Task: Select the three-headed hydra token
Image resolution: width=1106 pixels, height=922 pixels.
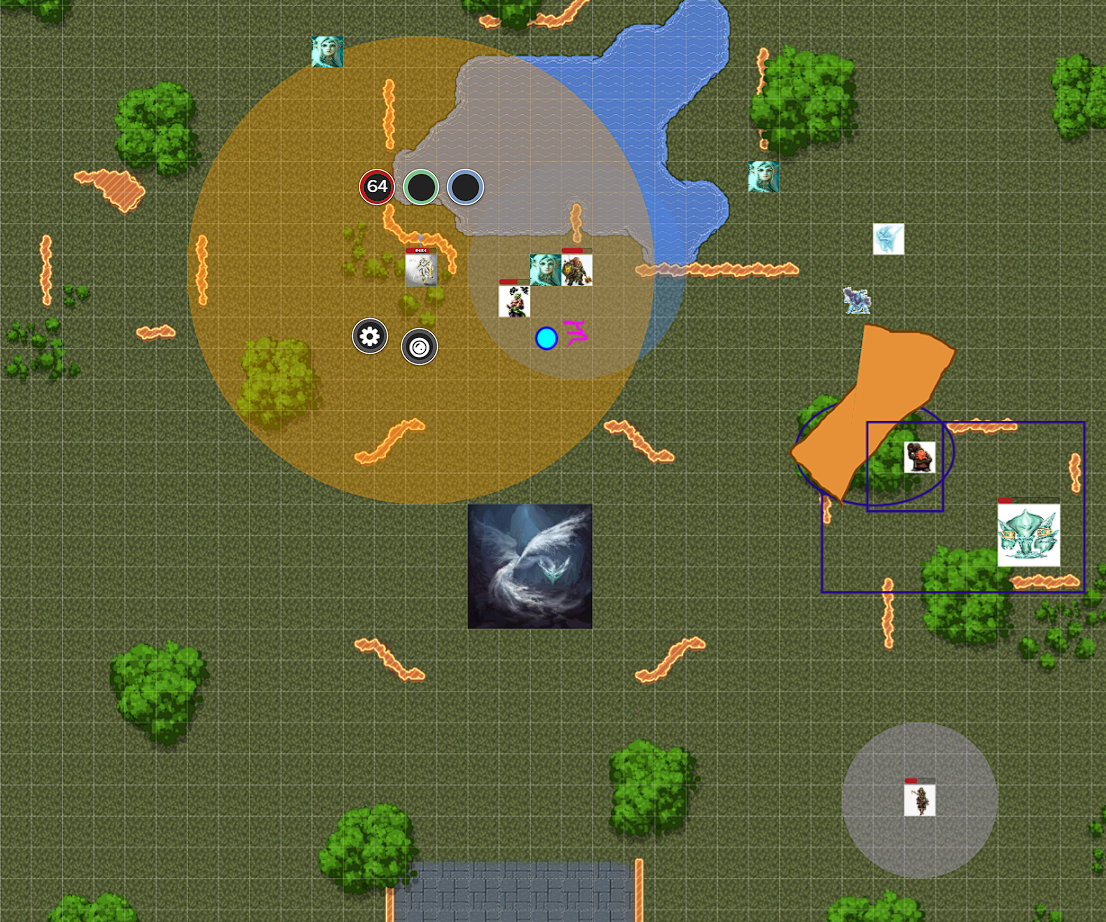Action: pos(1028,535)
